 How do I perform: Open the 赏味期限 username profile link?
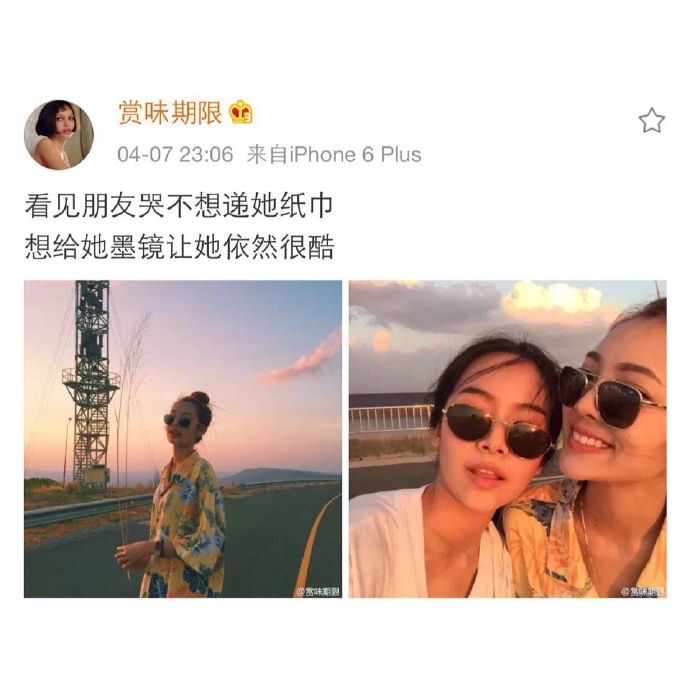click(171, 113)
